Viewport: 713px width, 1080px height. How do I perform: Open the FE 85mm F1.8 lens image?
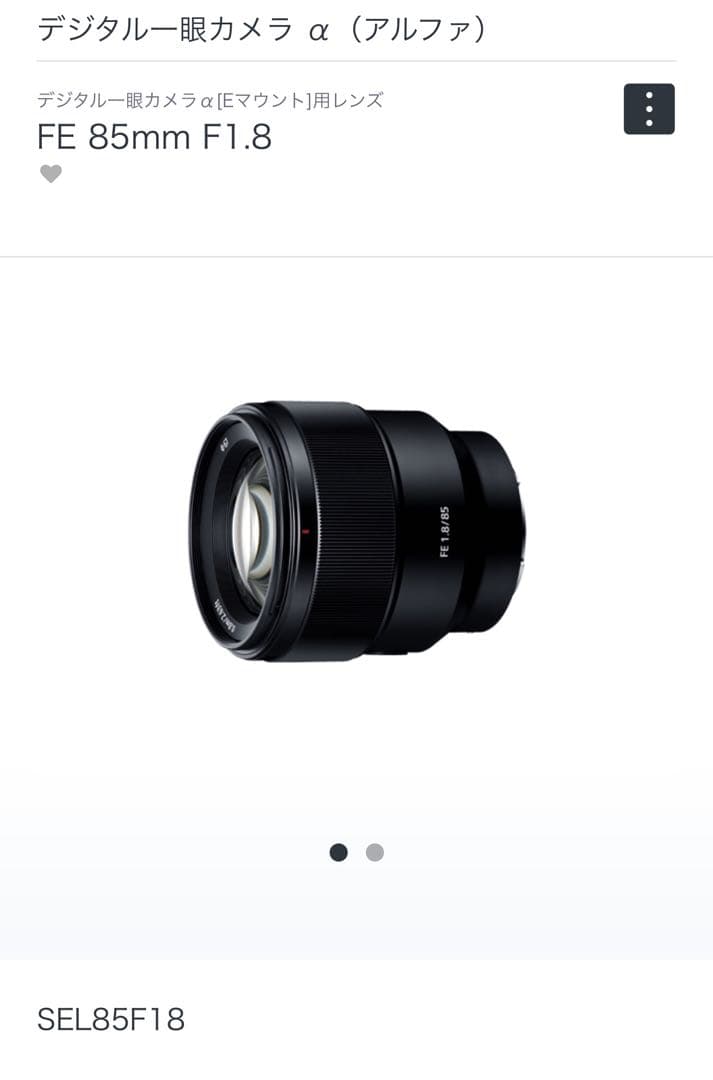tap(357, 531)
